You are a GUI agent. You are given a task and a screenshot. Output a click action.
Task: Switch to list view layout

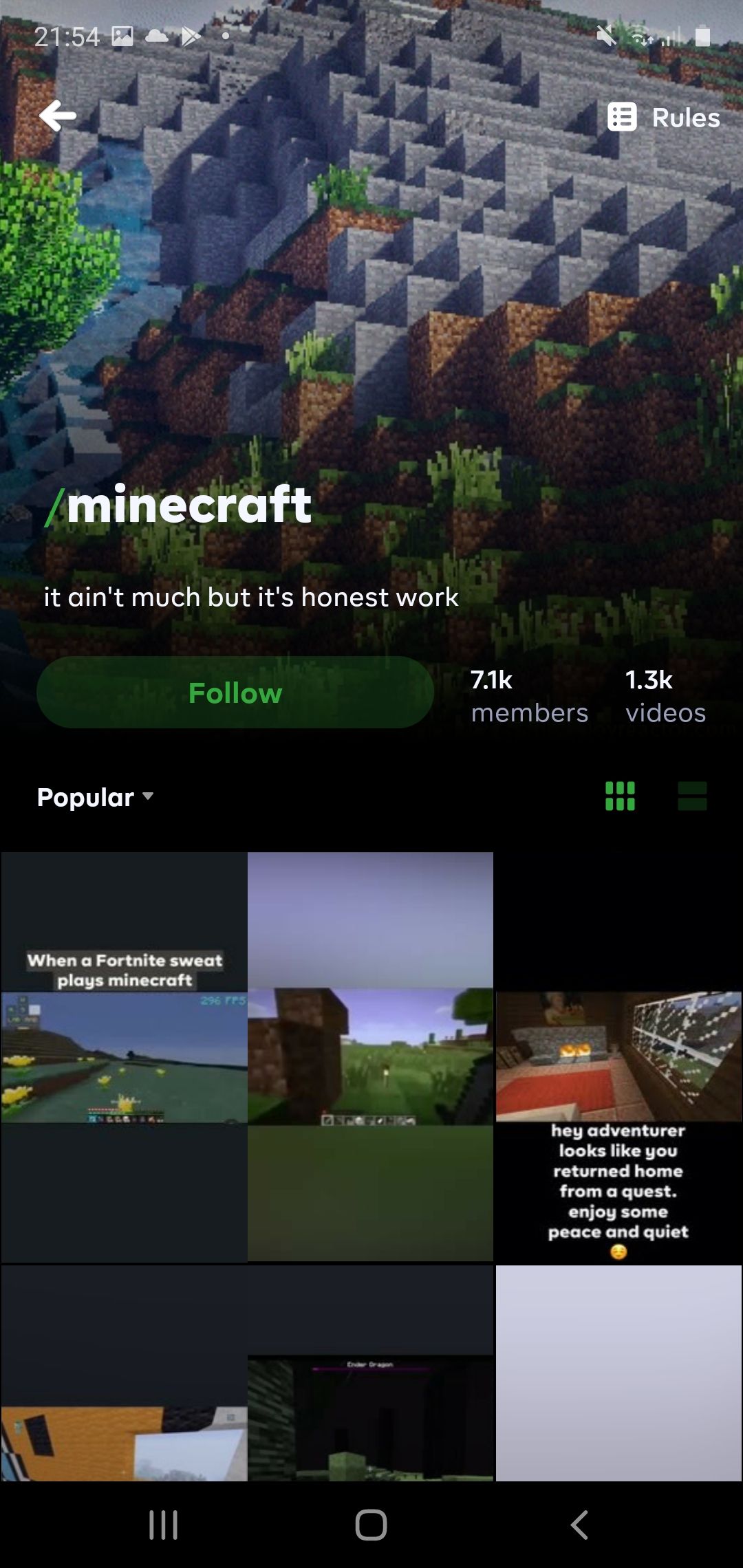click(692, 796)
